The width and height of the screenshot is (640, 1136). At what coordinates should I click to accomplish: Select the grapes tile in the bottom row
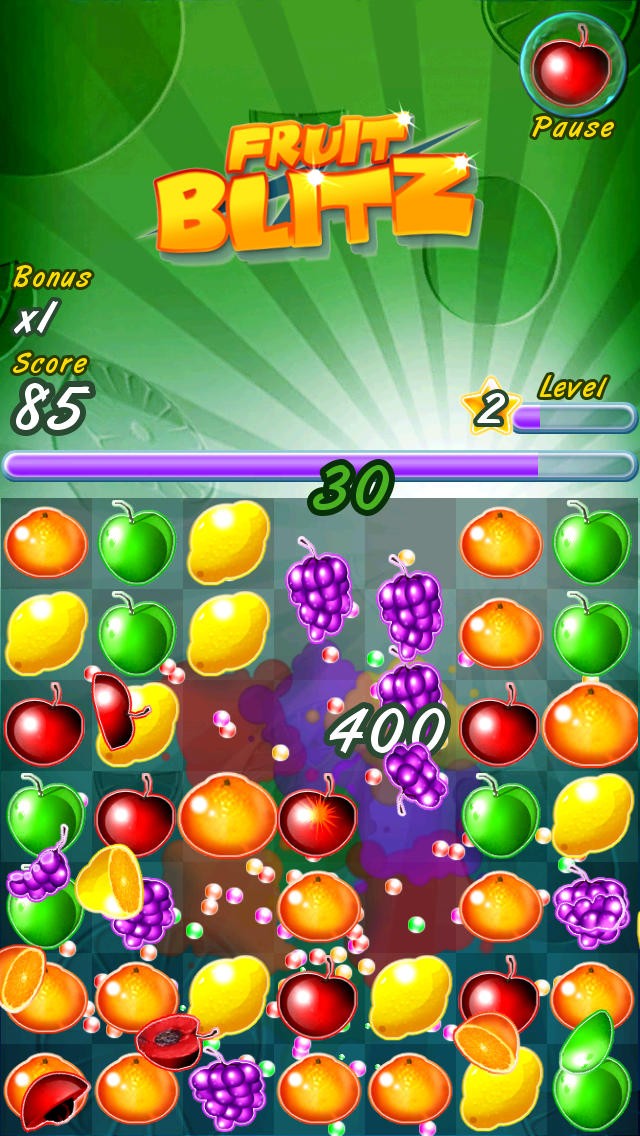pos(227,1090)
